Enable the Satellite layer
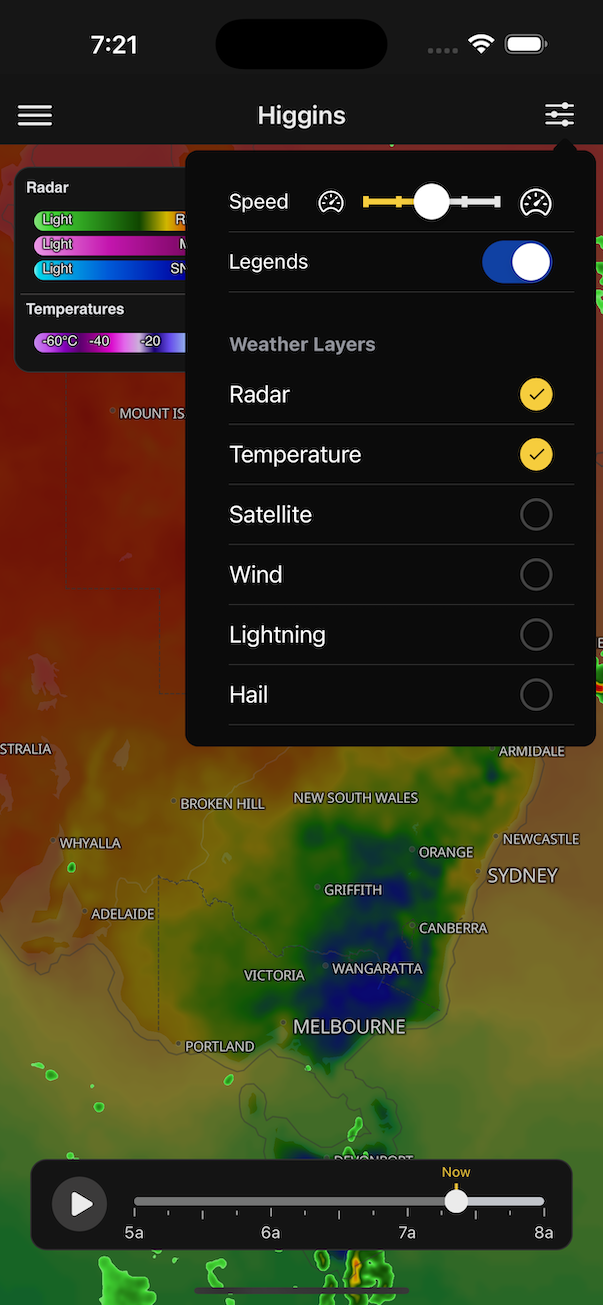The image size is (603, 1305). tap(536, 515)
